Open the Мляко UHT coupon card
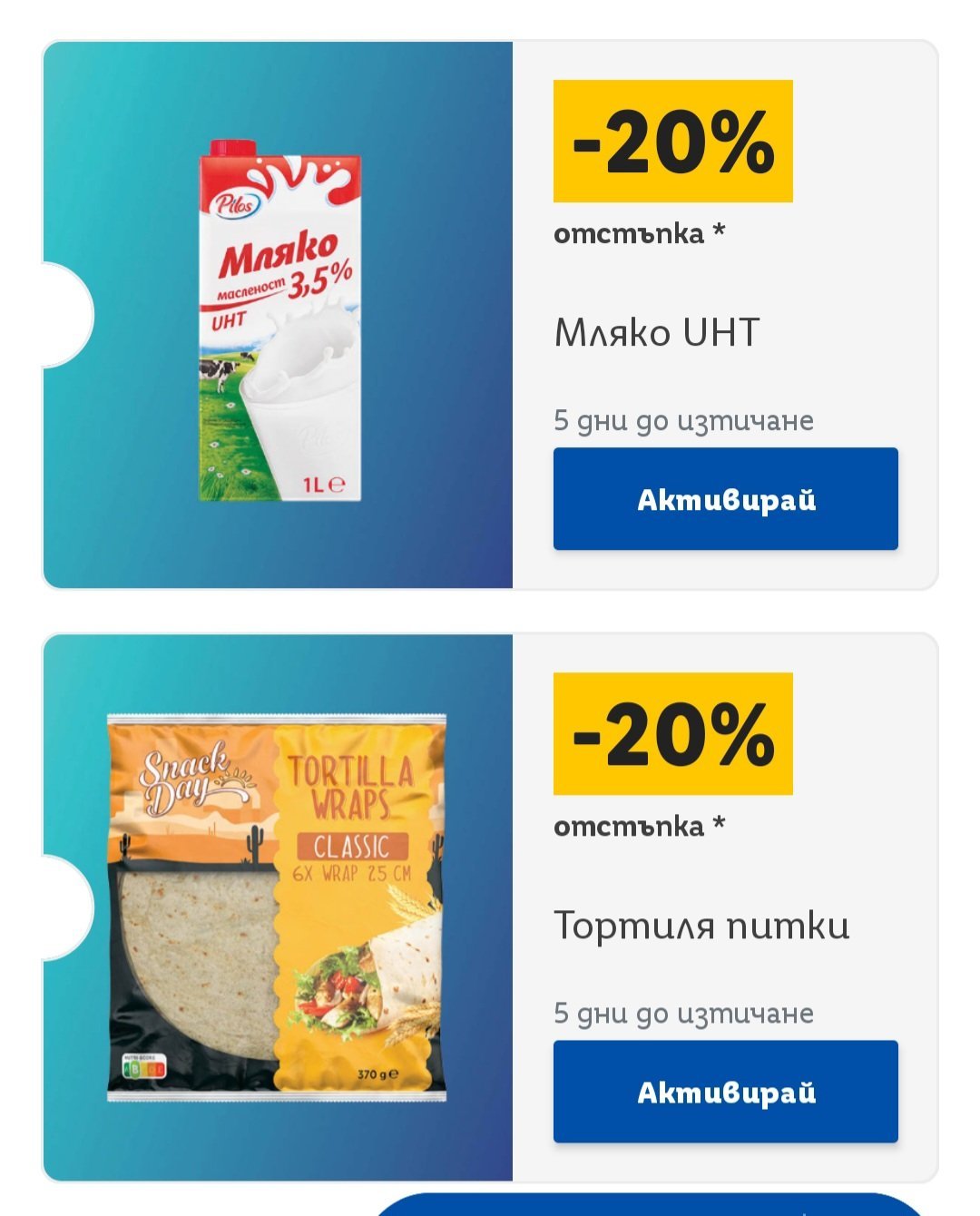This screenshot has width=980, height=1216. (278, 315)
